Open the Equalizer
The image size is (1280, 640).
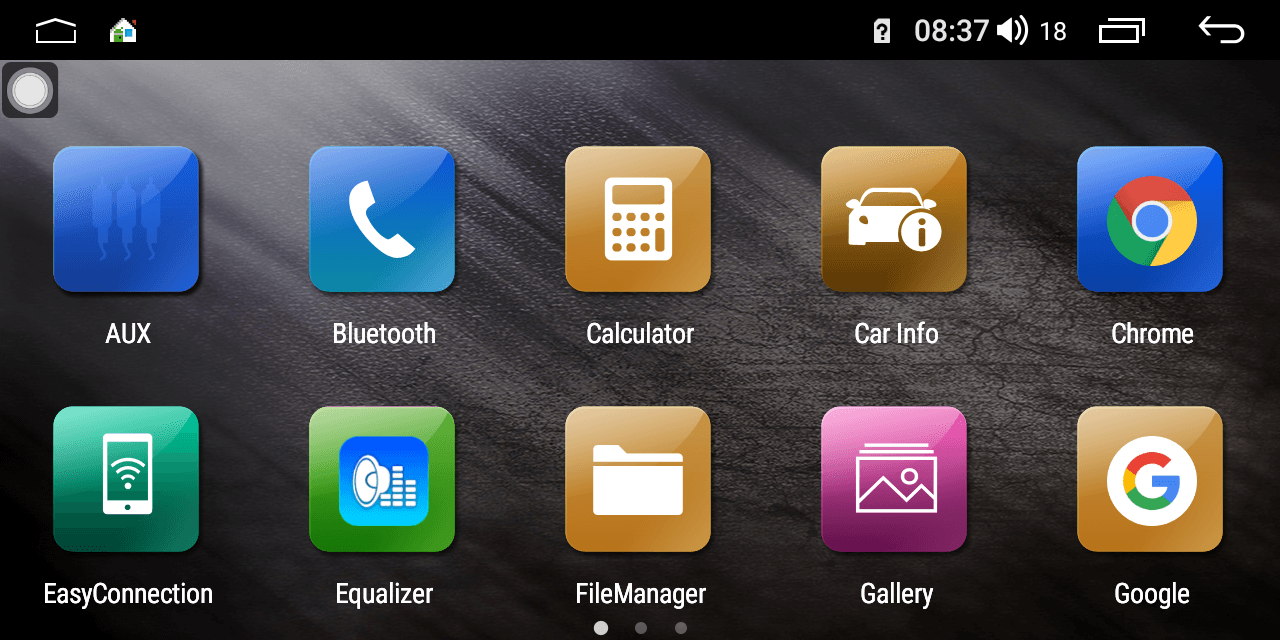[x=382, y=479]
